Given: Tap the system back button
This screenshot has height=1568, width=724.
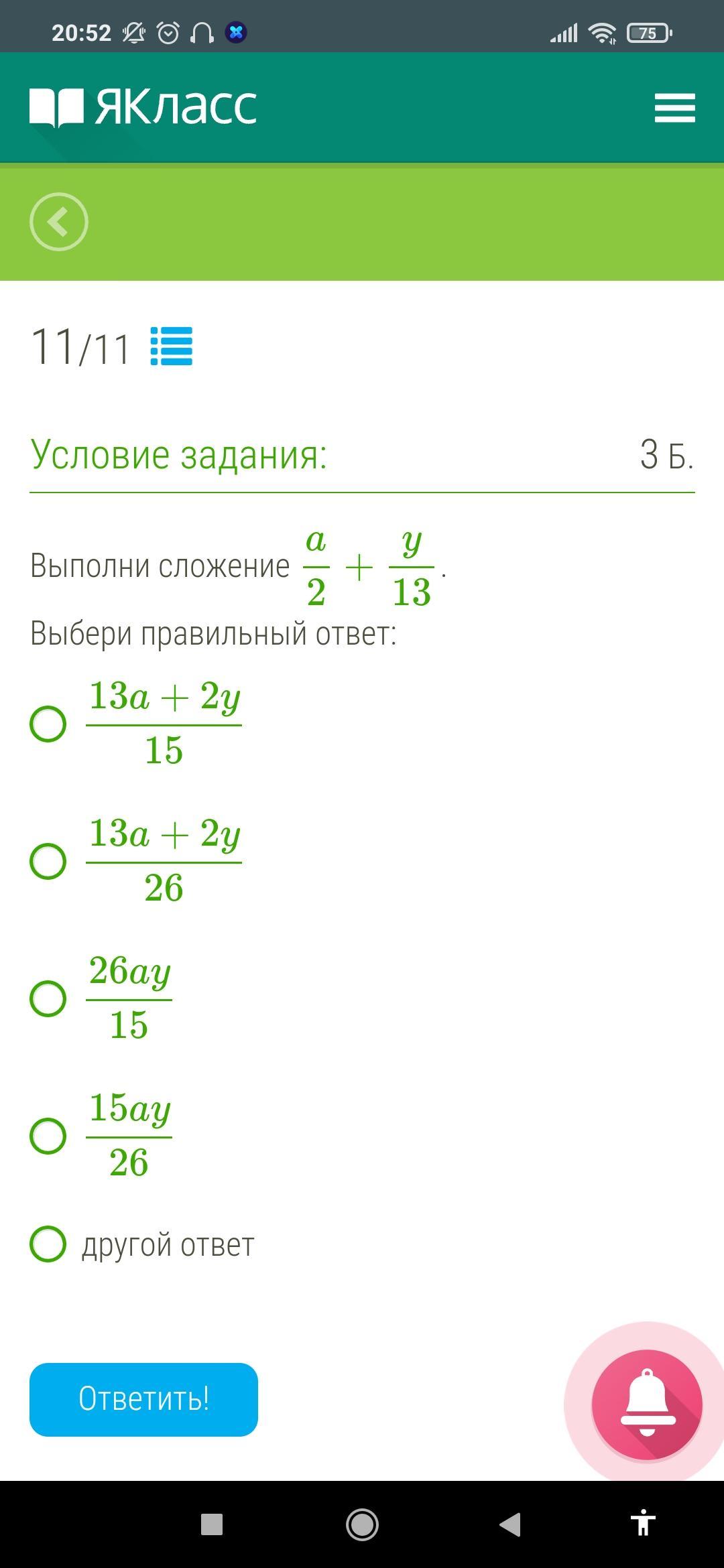Looking at the screenshot, I should (510, 1524).
